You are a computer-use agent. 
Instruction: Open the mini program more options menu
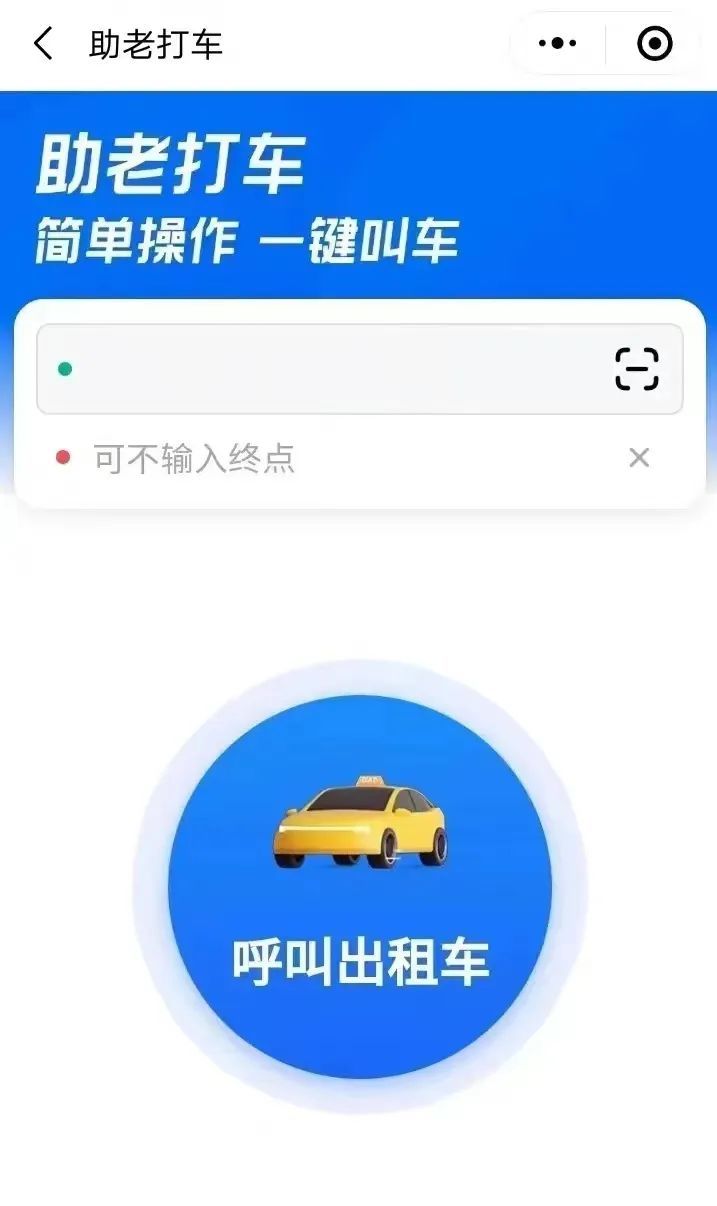[x=558, y=44]
